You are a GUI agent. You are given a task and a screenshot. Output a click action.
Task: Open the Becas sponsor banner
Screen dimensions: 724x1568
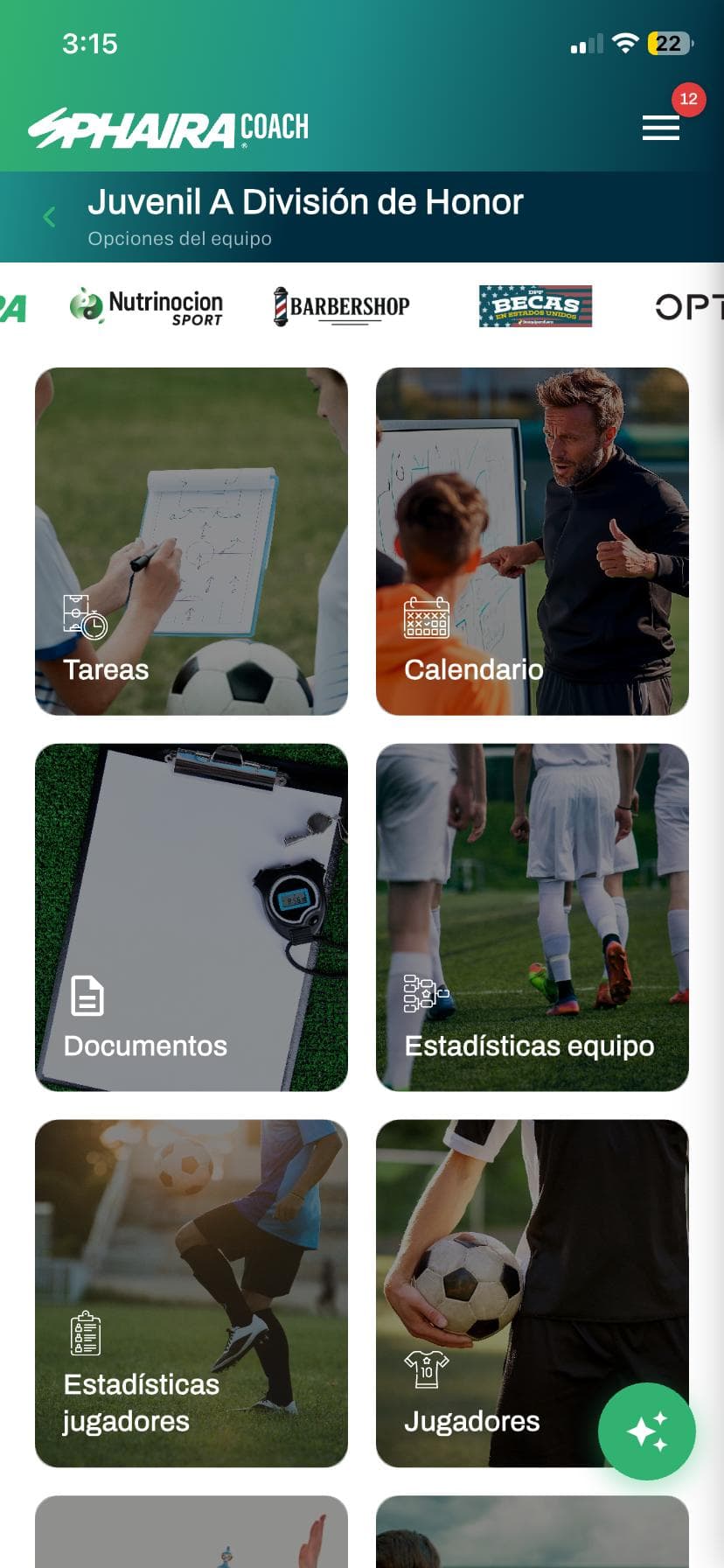[x=535, y=306]
